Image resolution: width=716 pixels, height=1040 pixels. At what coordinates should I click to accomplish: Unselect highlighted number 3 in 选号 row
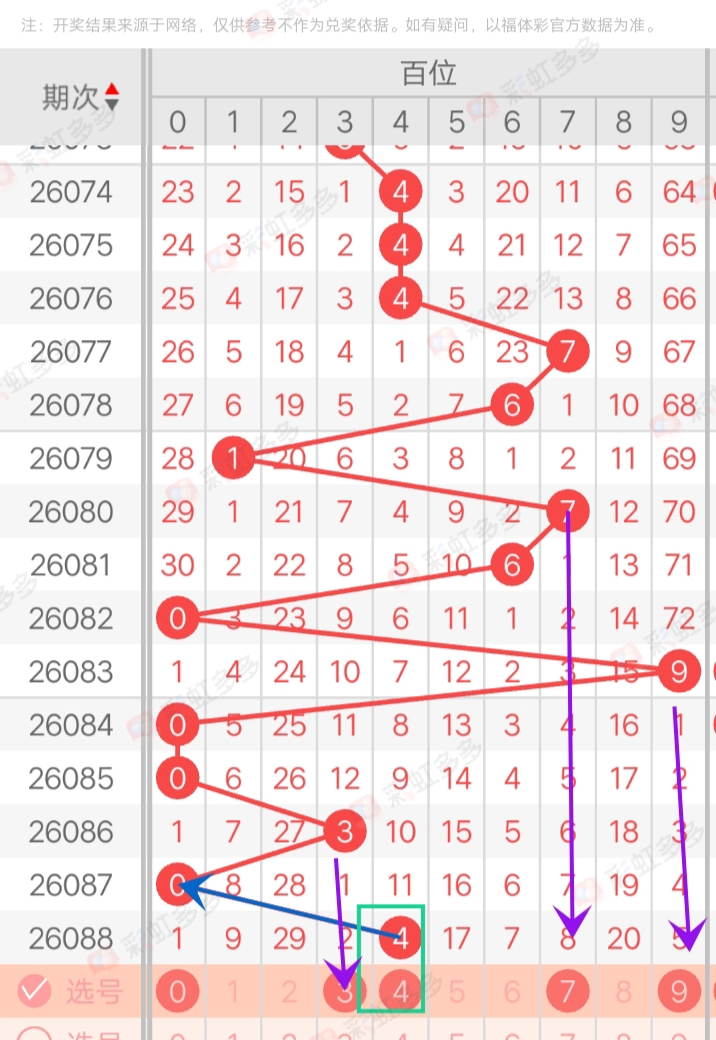(345, 991)
